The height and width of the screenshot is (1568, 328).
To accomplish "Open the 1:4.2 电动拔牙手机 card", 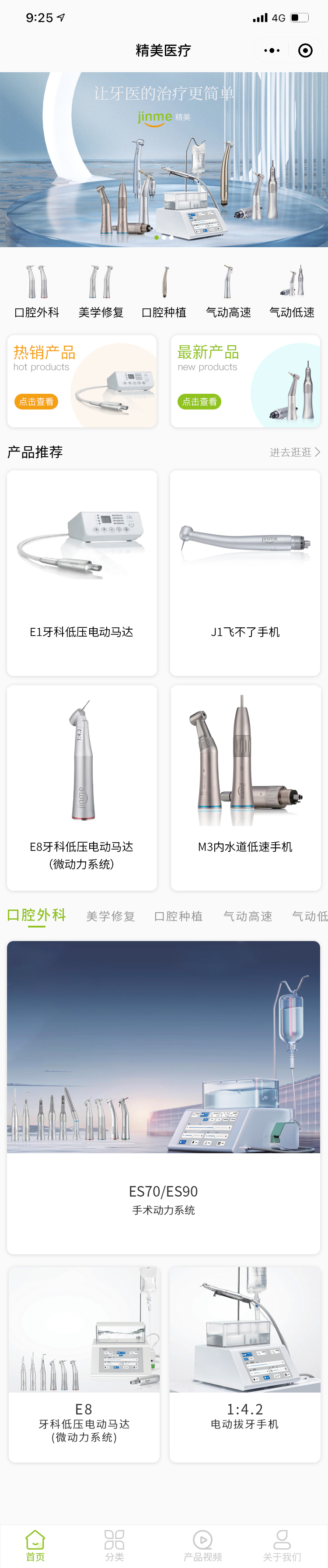I will [244, 1364].
